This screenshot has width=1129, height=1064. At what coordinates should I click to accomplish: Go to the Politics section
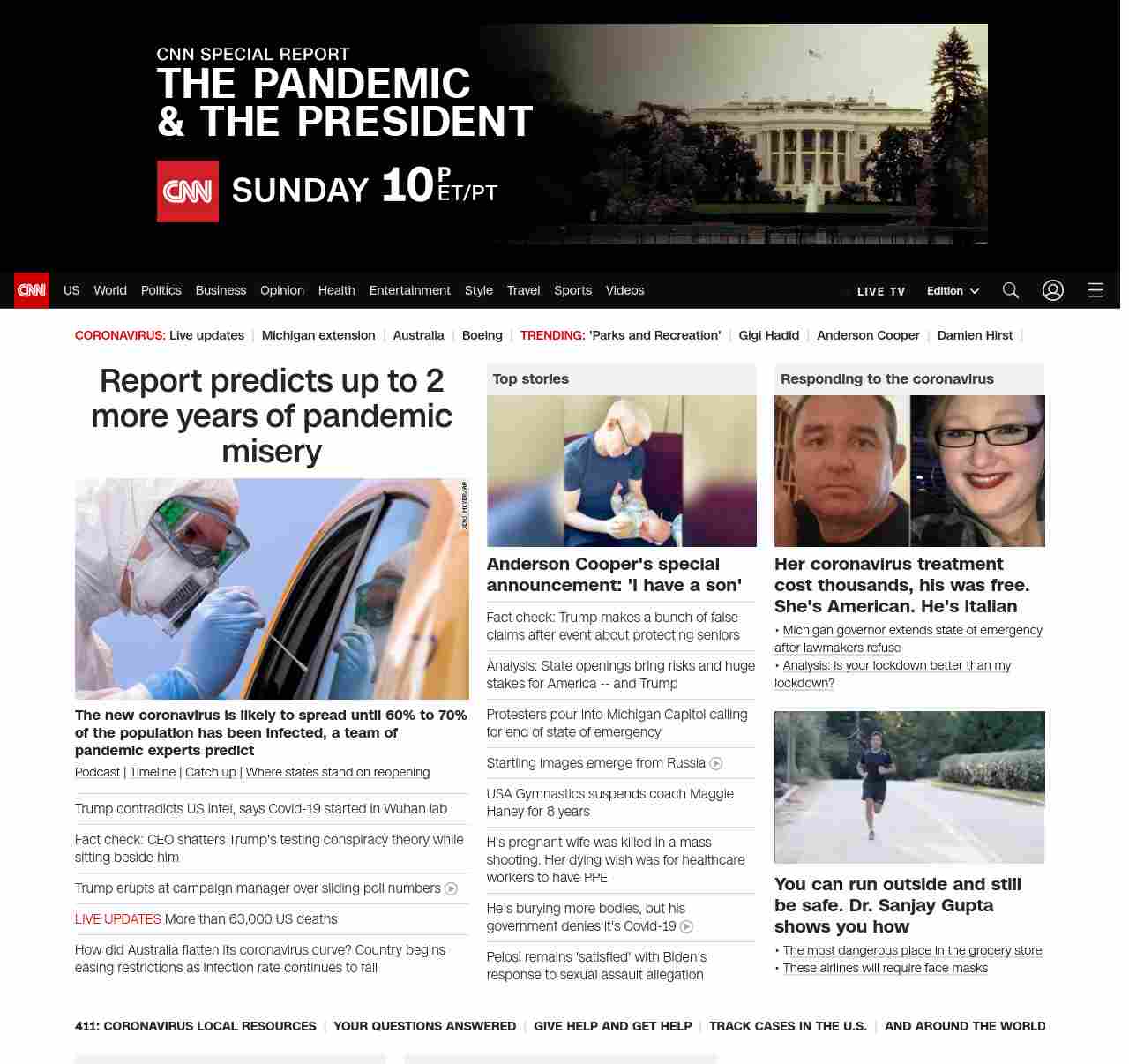pos(161,290)
